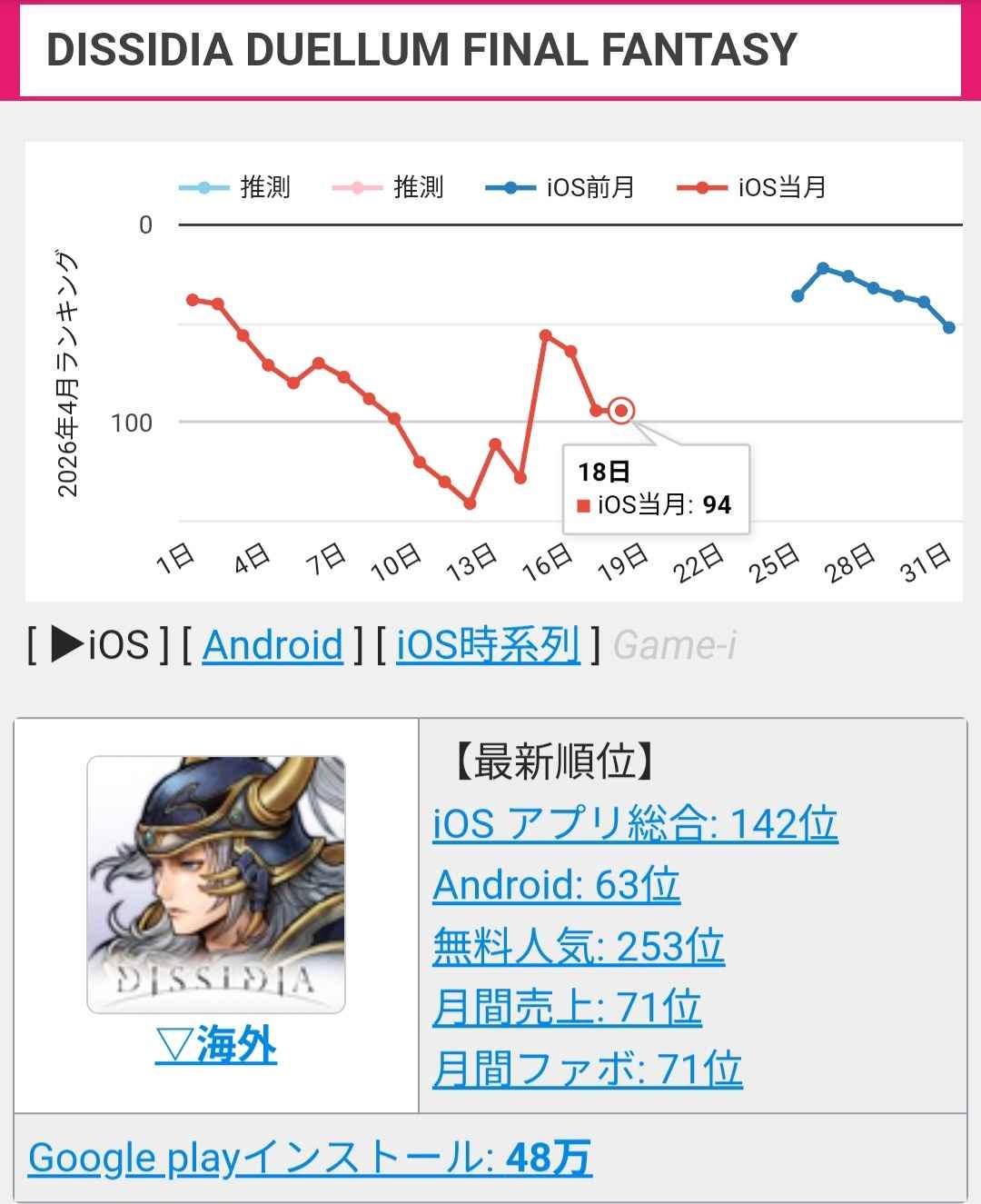Select the 18日 data point on chart
Image resolution: width=981 pixels, height=1204 pixels.
point(621,411)
